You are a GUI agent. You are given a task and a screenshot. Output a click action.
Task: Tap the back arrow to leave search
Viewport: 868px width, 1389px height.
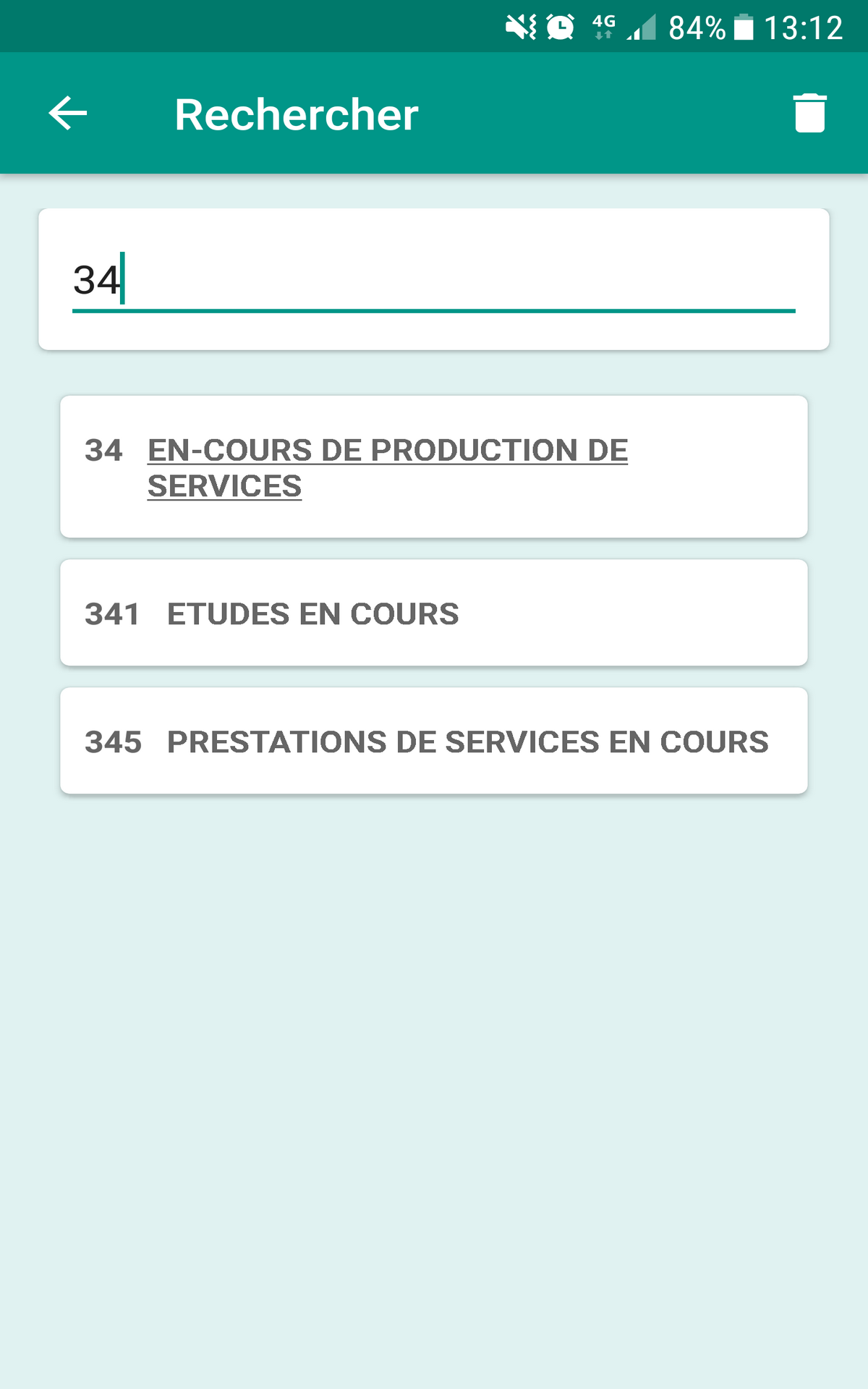pyautogui.click(x=66, y=113)
